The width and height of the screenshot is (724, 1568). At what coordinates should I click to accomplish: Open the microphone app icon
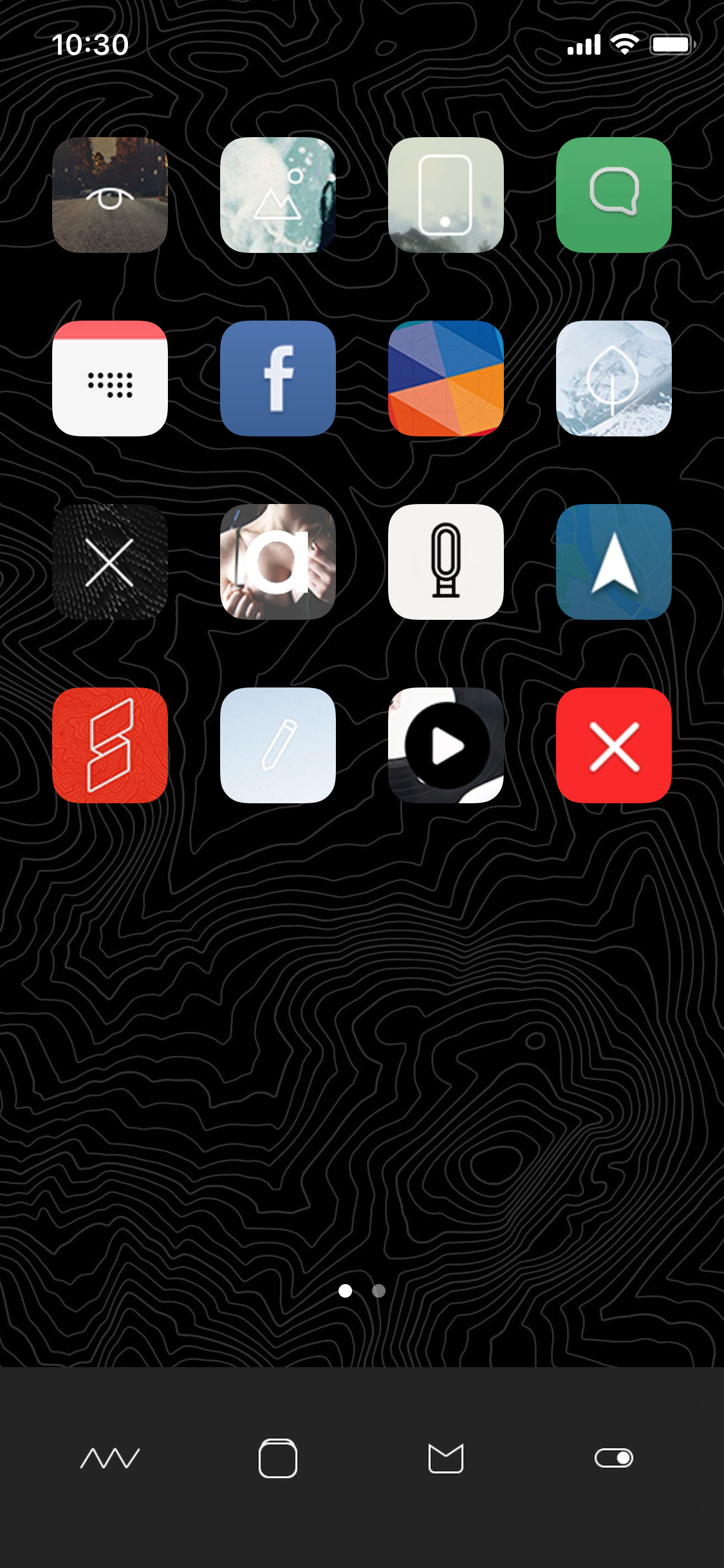coord(446,562)
